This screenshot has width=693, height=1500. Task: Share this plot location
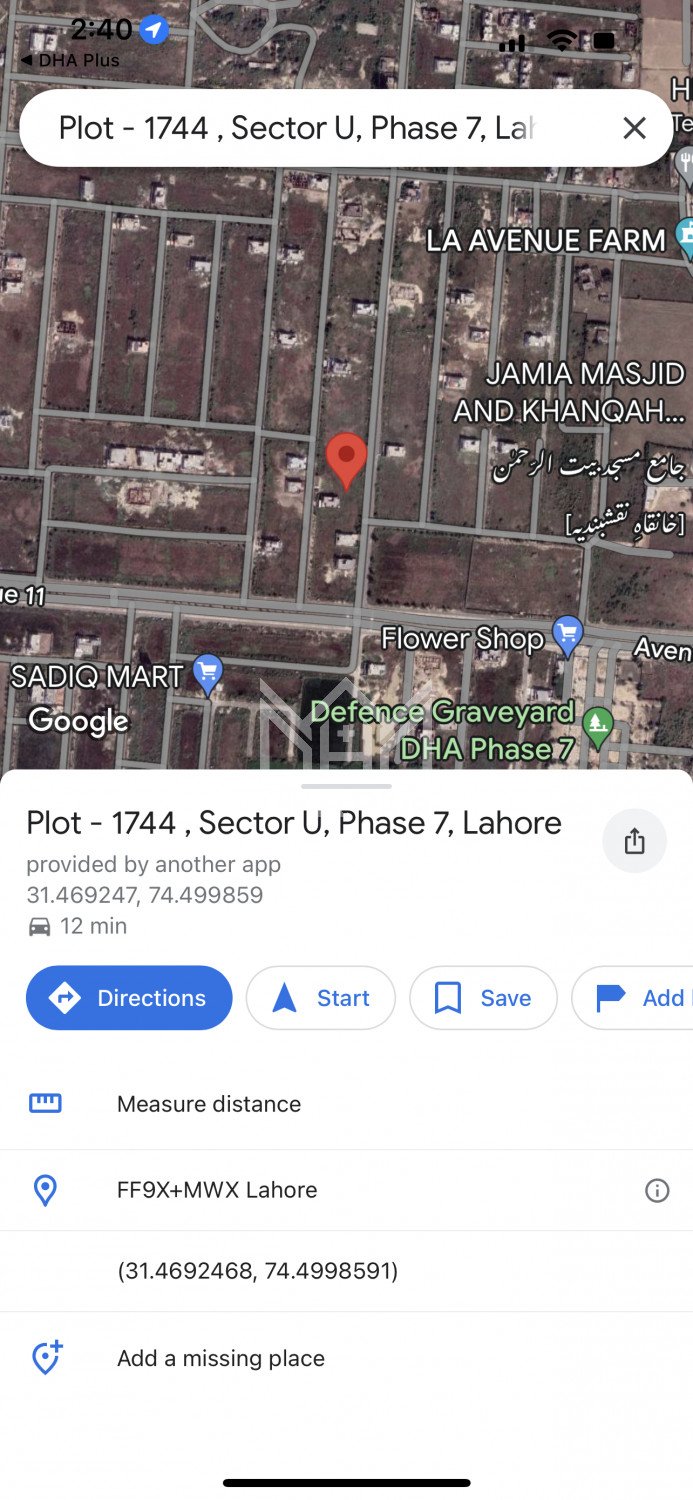point(634,842)
